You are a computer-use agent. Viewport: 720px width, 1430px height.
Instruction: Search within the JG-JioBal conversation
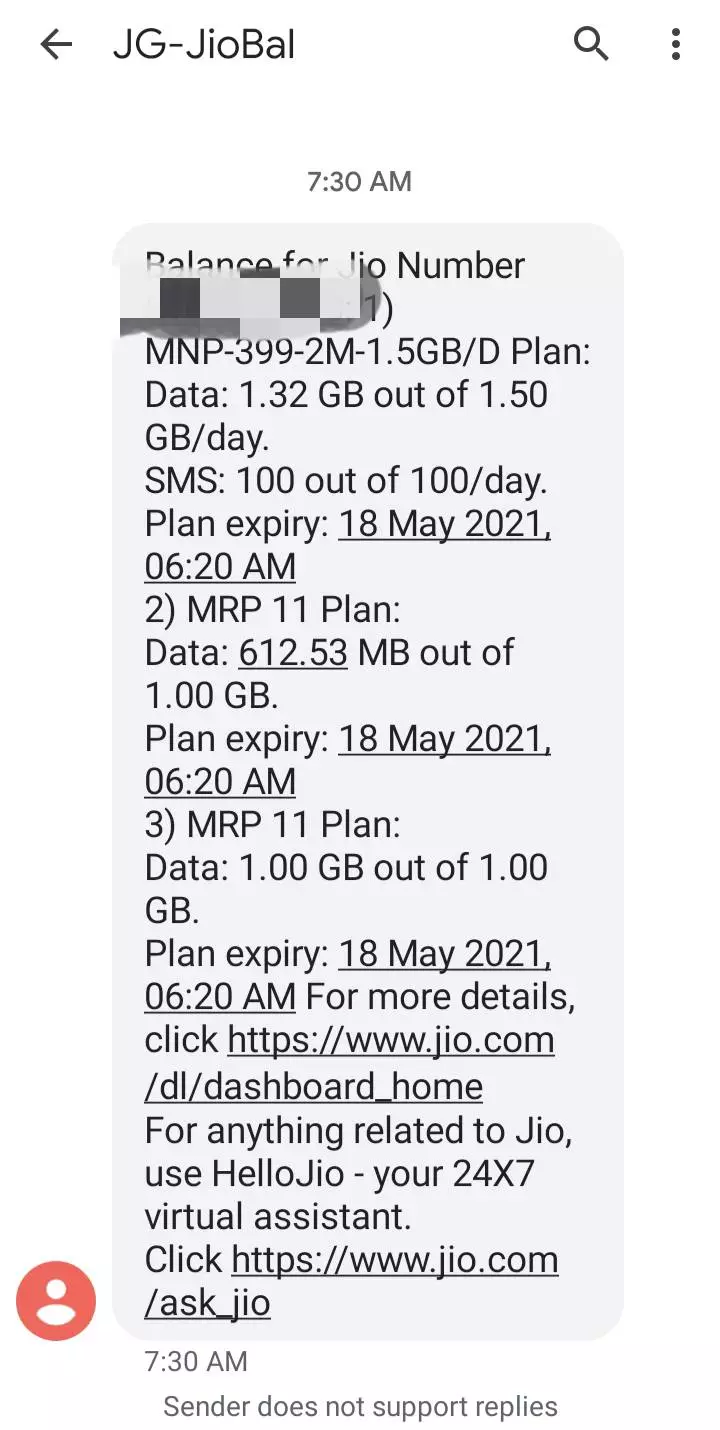pyautogui.click(x=591, y=44)
